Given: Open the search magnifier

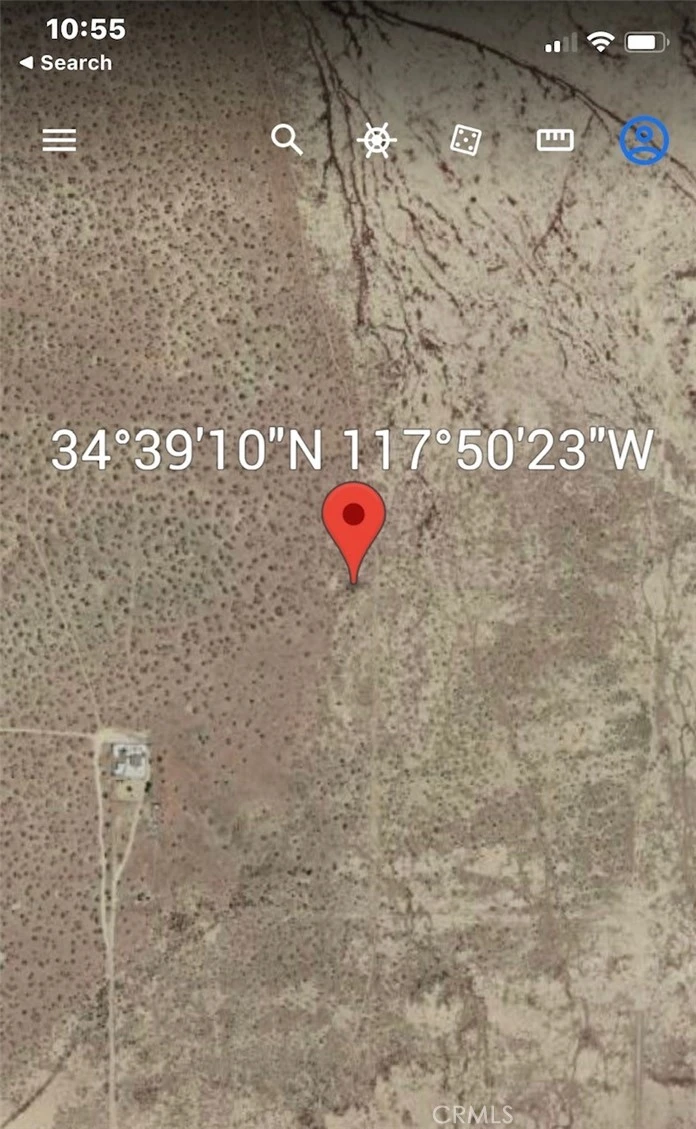Looking at the screenshot, I should coord(287,140).
